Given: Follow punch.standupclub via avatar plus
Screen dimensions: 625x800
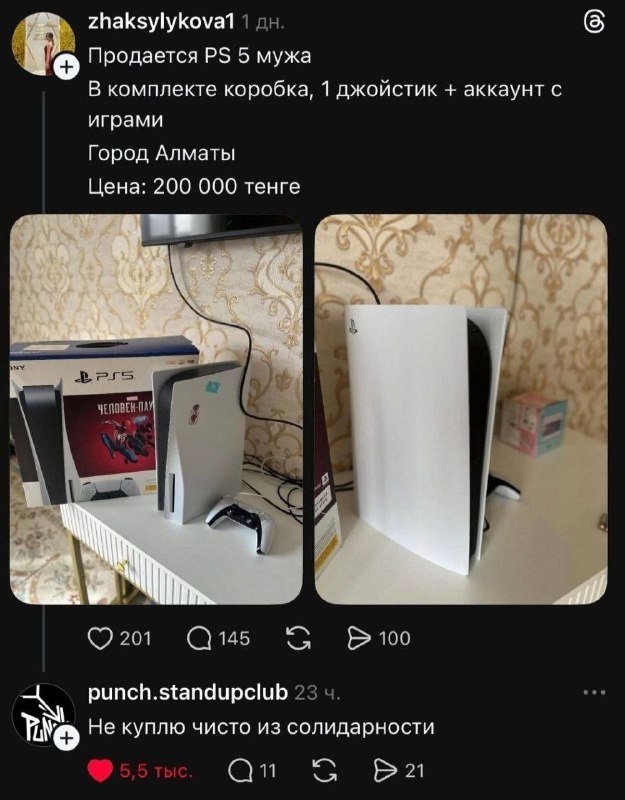Looking at the screenshot, I should 66,739.
